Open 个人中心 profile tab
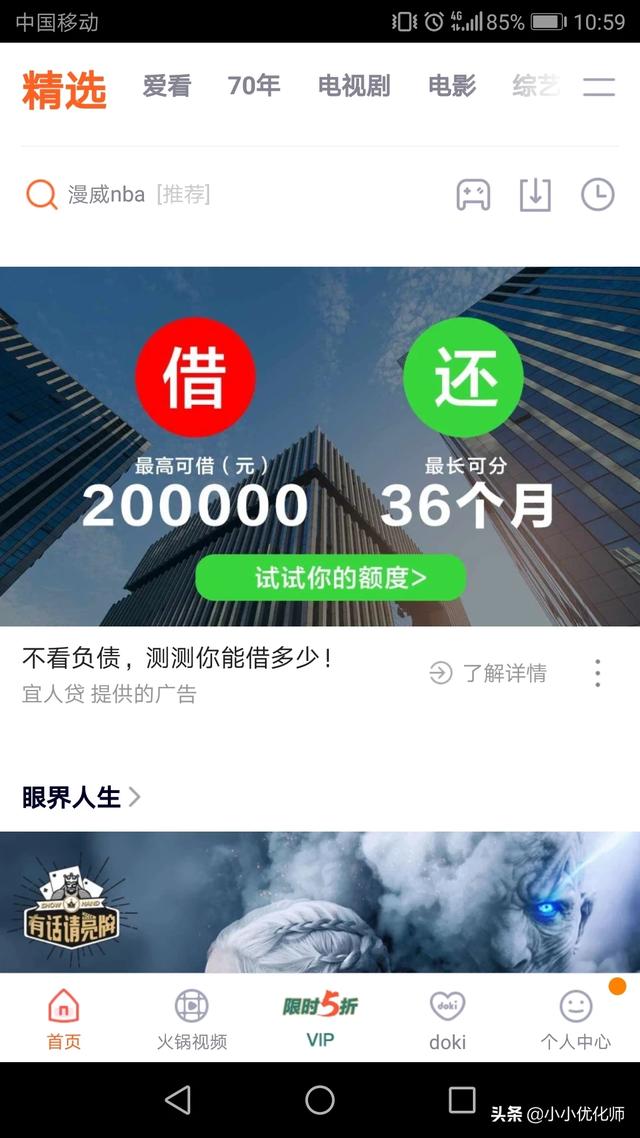Viewport: 640px width, 1138px height. pyautogui.click(x=575, y=1019)
